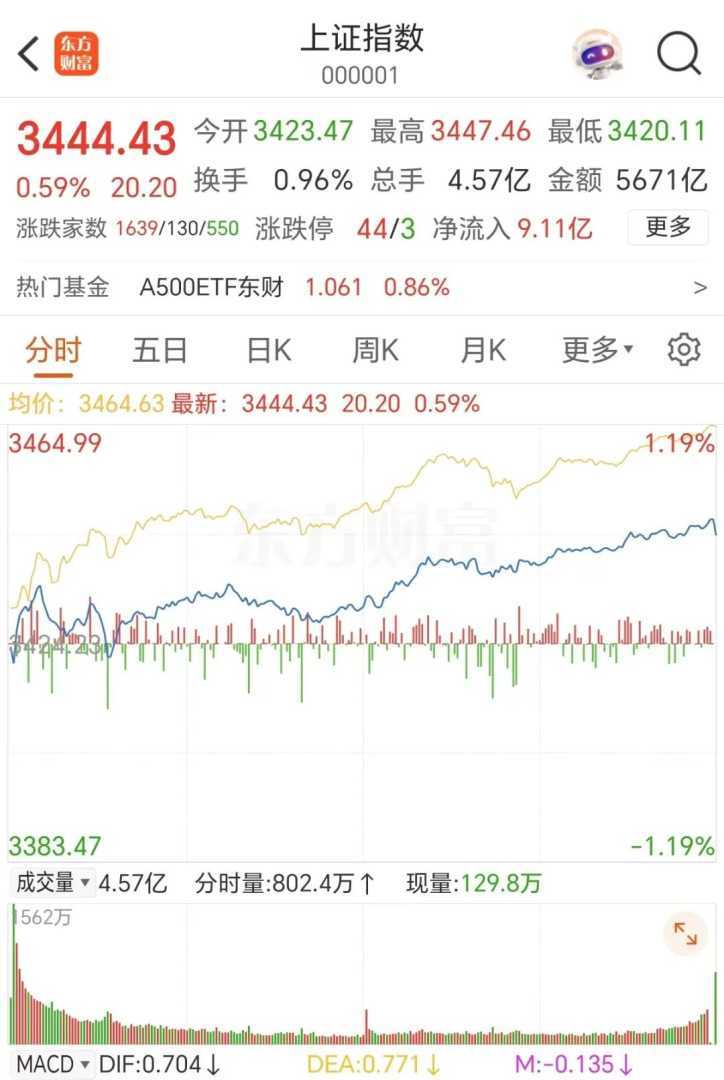Go back to the previous page
This screenshot has width=724, height=1080.
[29, 54]
